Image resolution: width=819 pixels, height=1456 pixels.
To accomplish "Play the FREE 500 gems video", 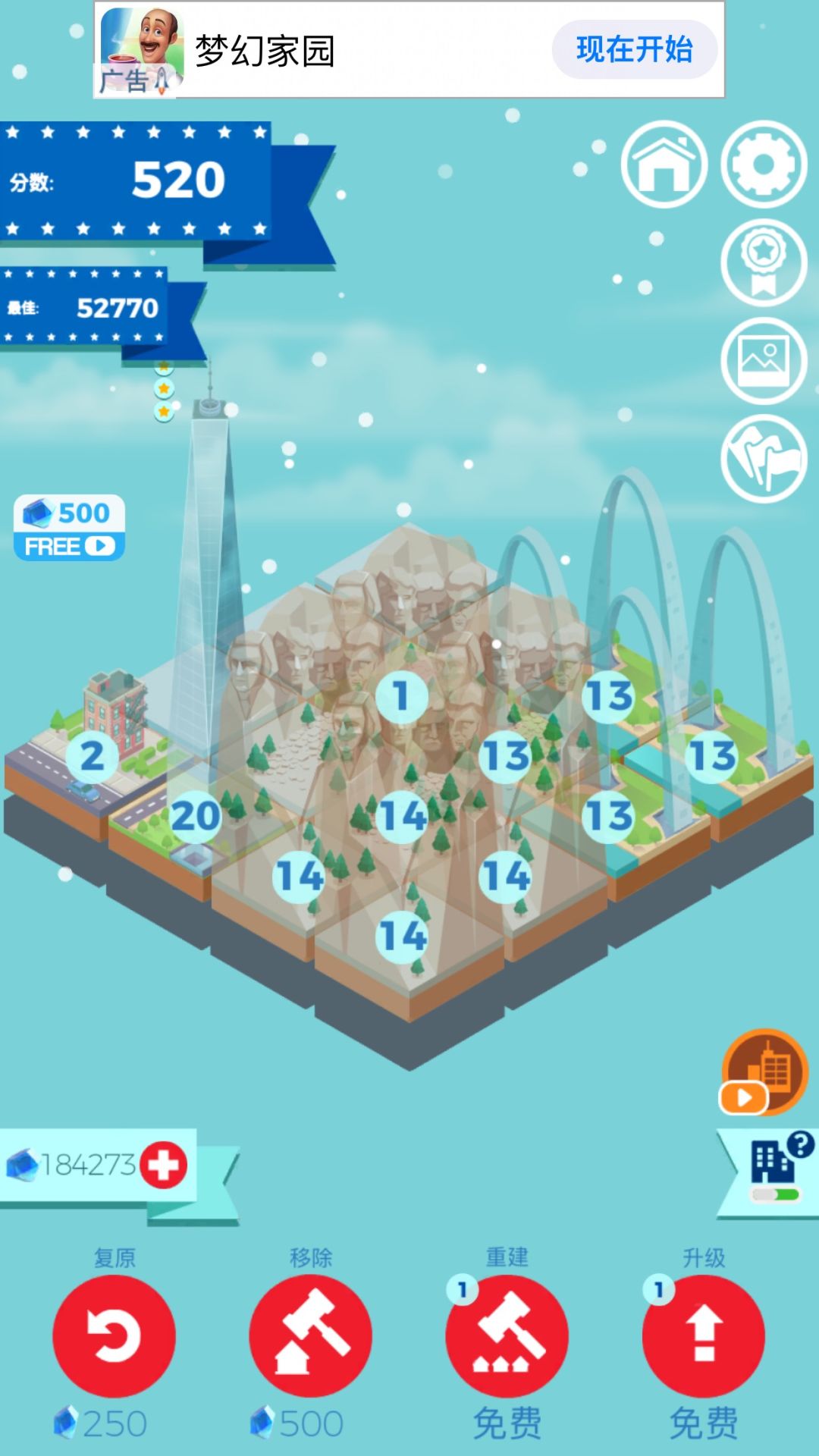I will pyautogui.click(x=71, y=527).
